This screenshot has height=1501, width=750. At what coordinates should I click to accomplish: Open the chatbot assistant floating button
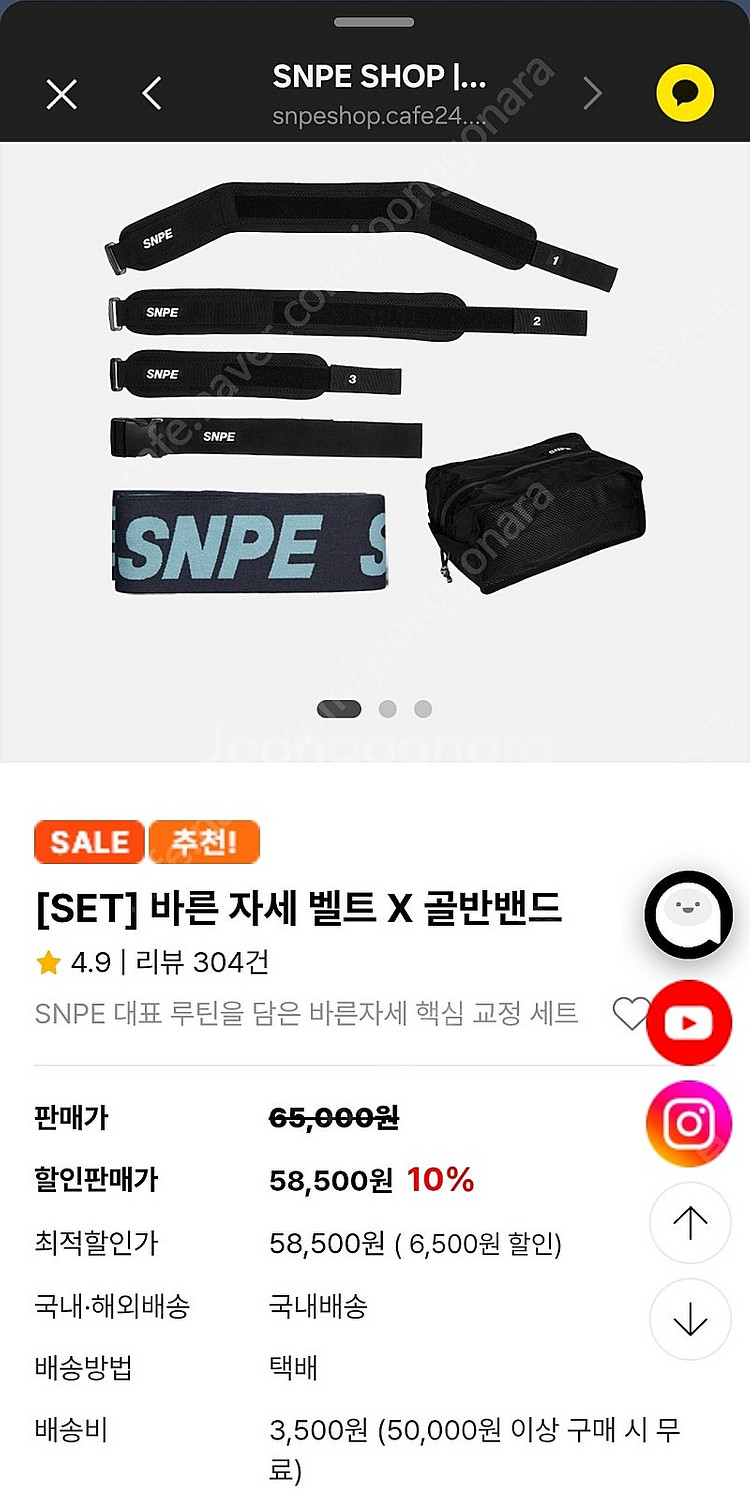tap(689, 915)
